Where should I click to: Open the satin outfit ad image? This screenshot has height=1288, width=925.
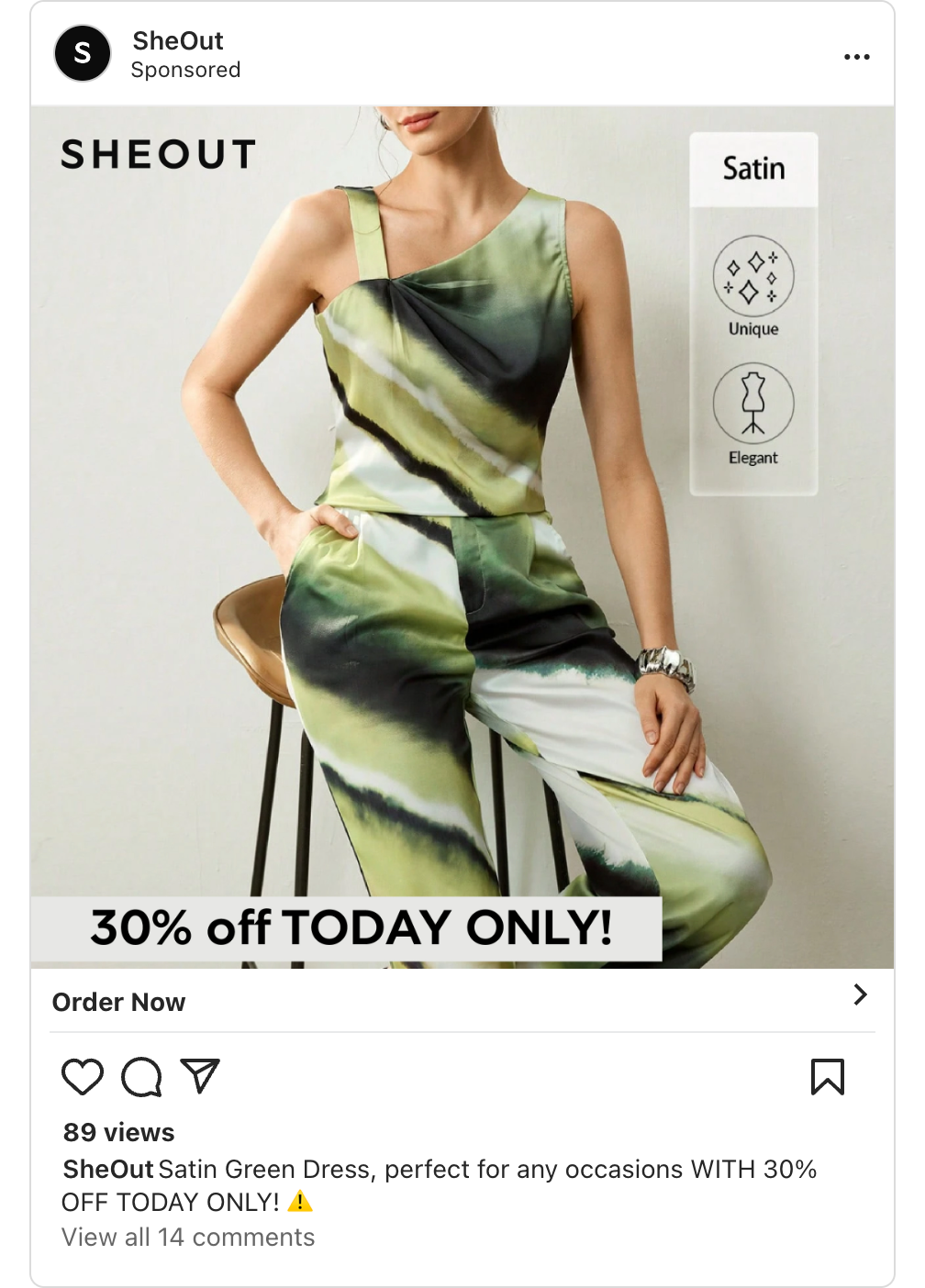click(x=462, y=537)
